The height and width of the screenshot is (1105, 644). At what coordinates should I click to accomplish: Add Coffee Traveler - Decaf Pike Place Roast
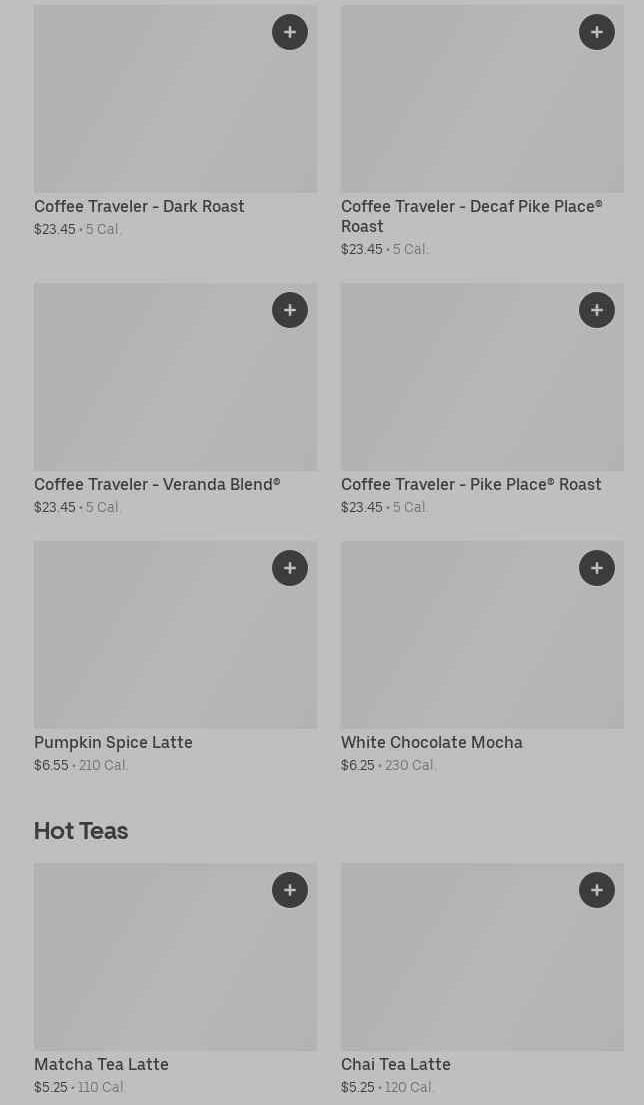point(597,32)
